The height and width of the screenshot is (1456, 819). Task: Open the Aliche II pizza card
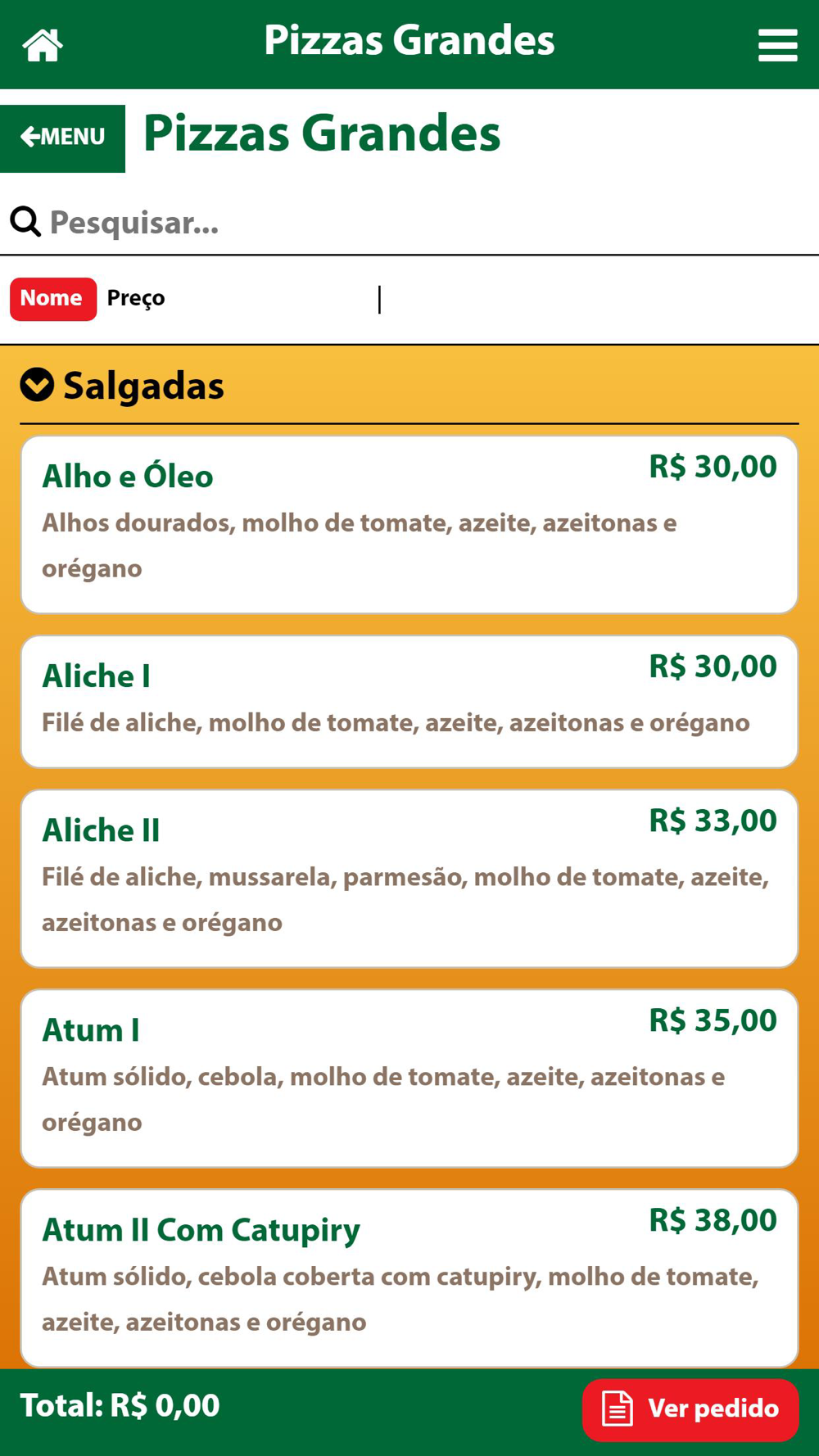tap(409, 879)
